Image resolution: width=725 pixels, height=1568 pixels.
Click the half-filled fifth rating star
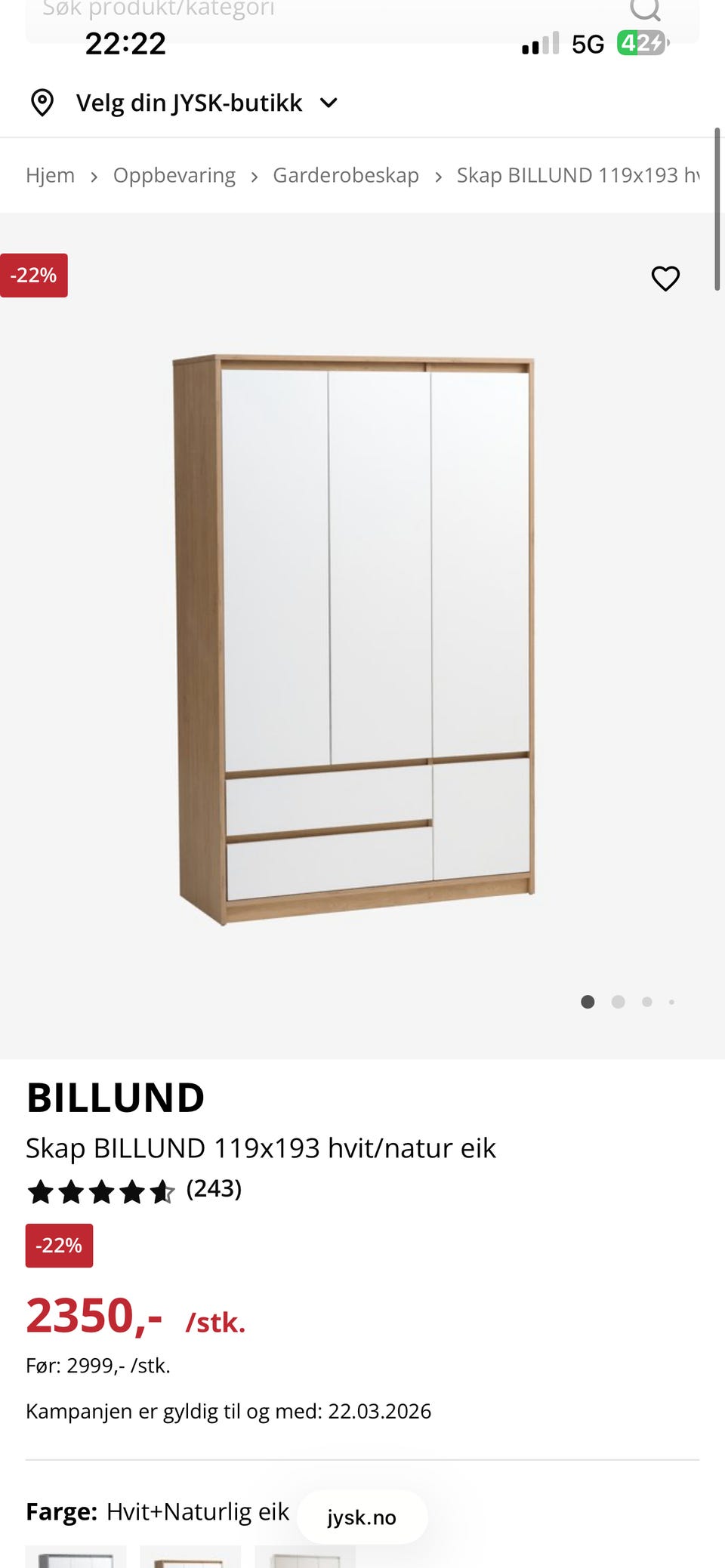pos(162,1189)
